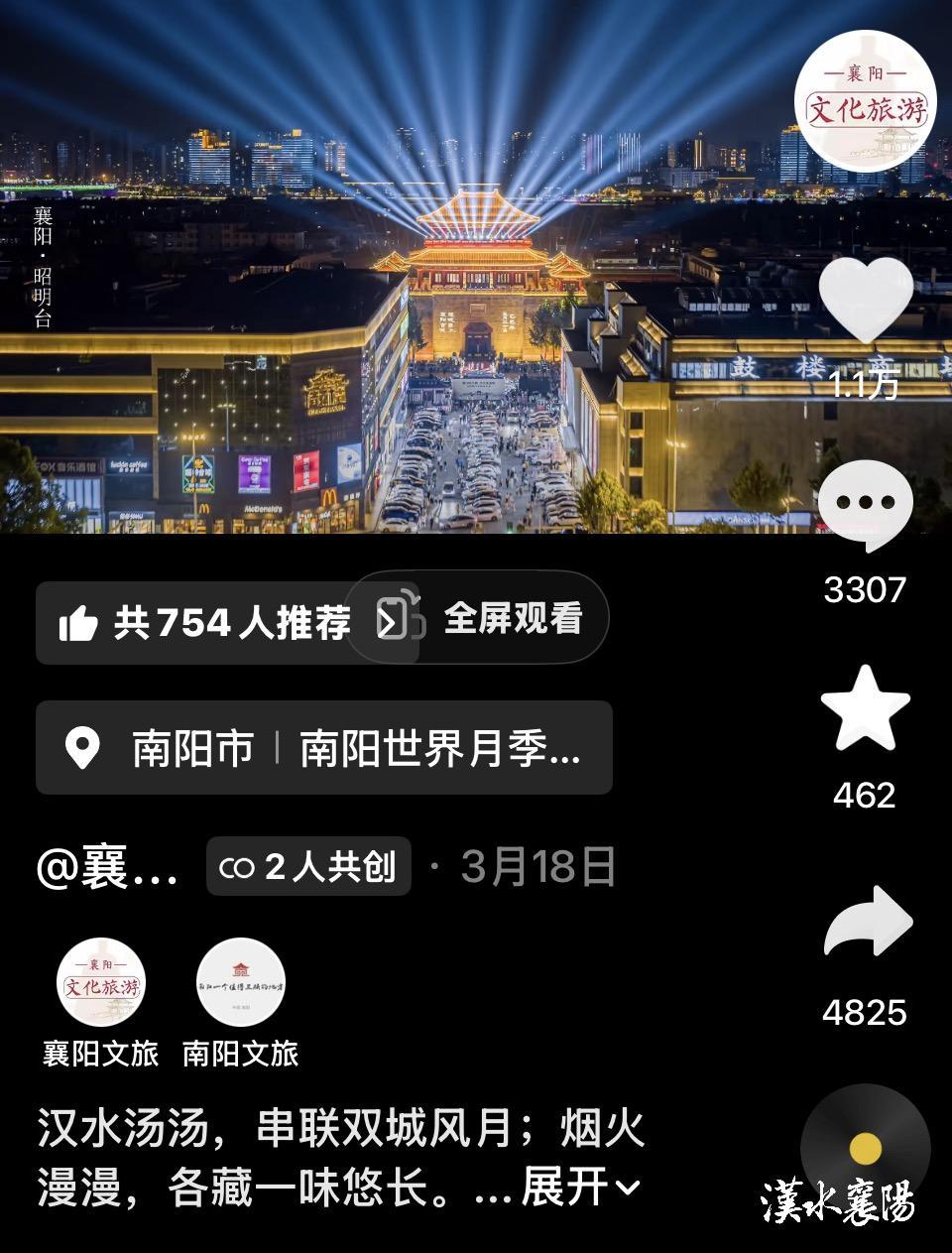This screenshot has width=952, height=1253.
Task: Share this video
Action: pos(866,923)
